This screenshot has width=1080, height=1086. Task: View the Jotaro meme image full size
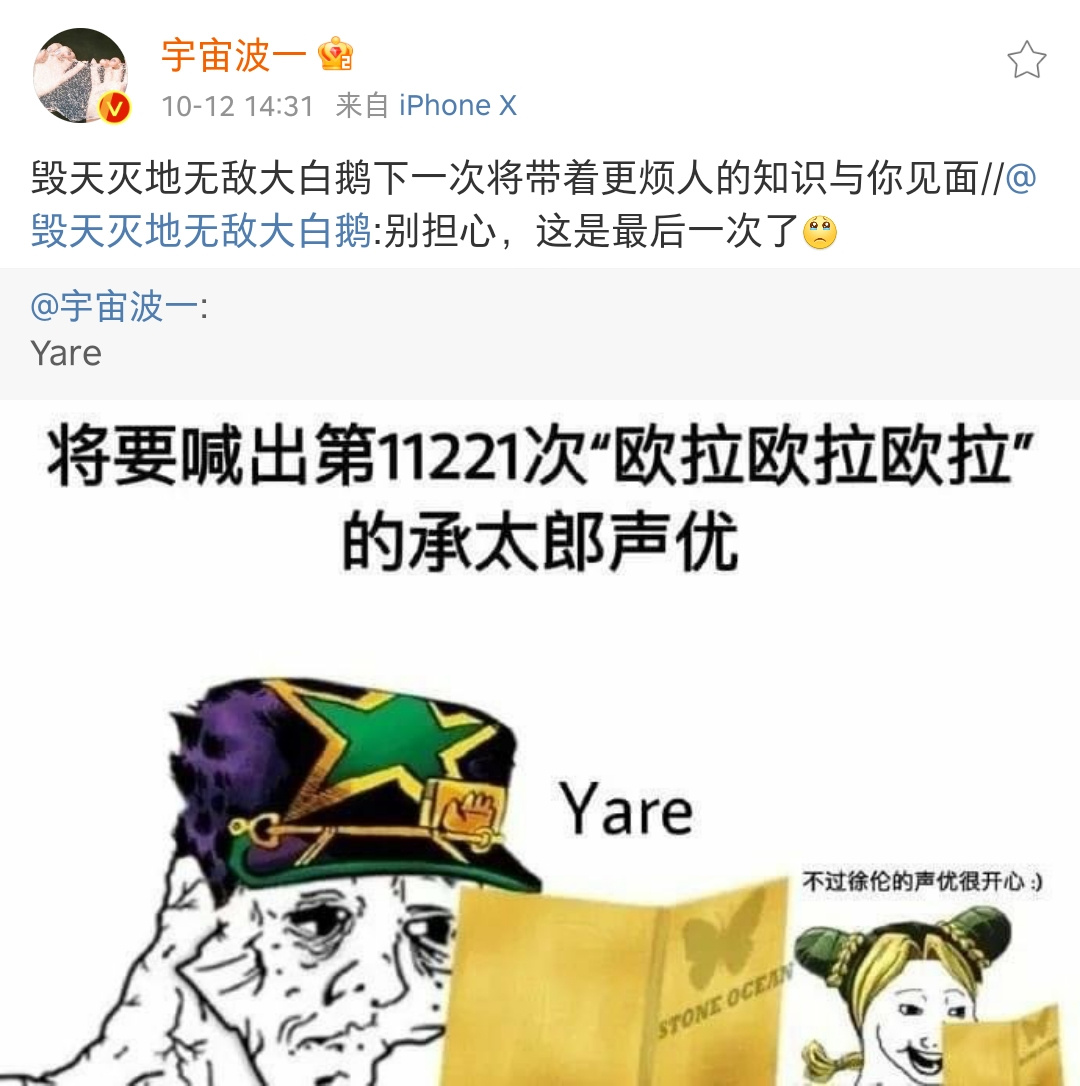pos(540,760)
